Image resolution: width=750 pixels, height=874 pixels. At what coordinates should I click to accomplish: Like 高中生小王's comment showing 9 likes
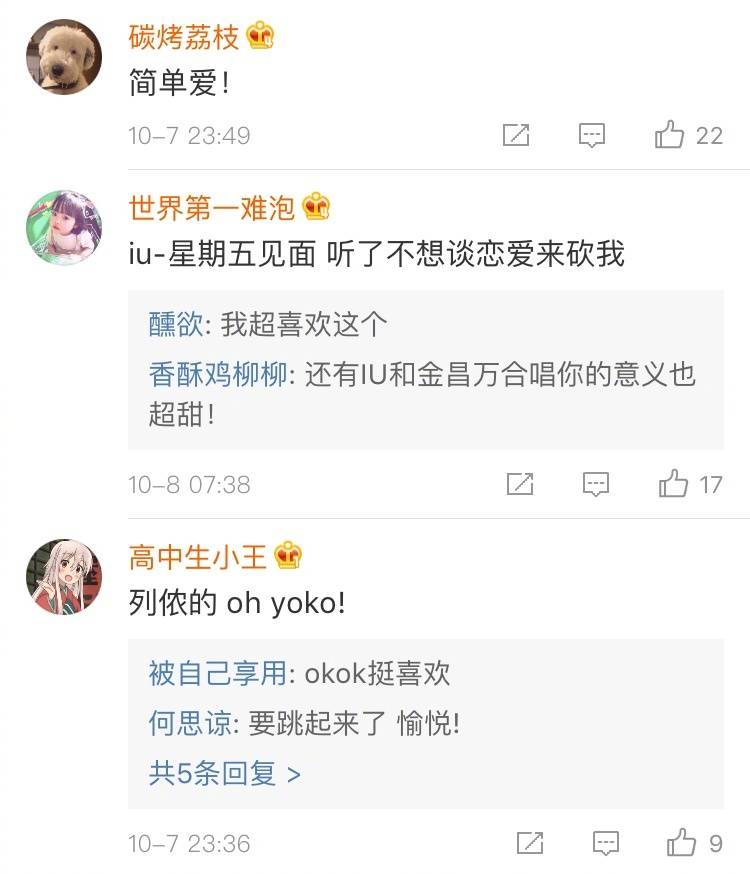[x=678, y=843]
